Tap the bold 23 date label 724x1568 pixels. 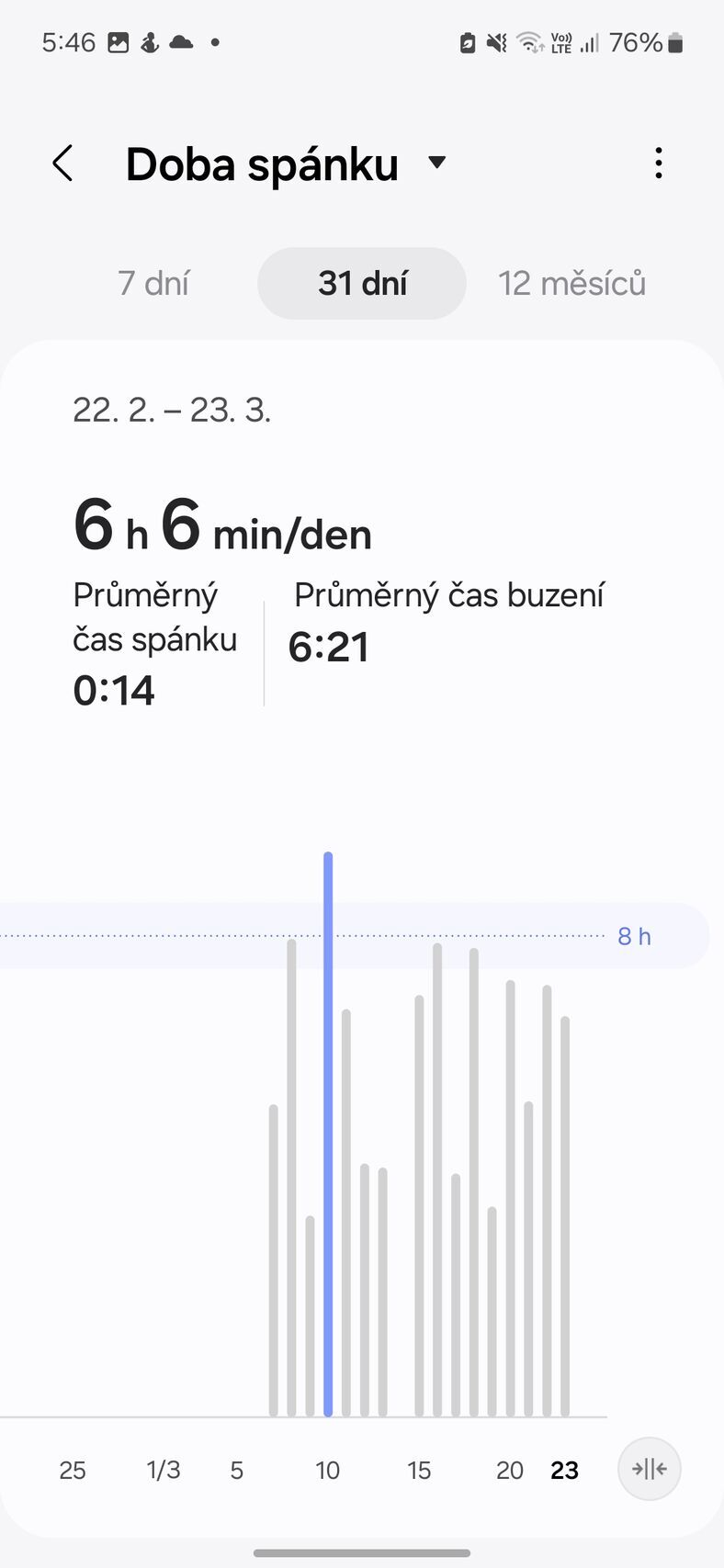tap(564, 1470)
